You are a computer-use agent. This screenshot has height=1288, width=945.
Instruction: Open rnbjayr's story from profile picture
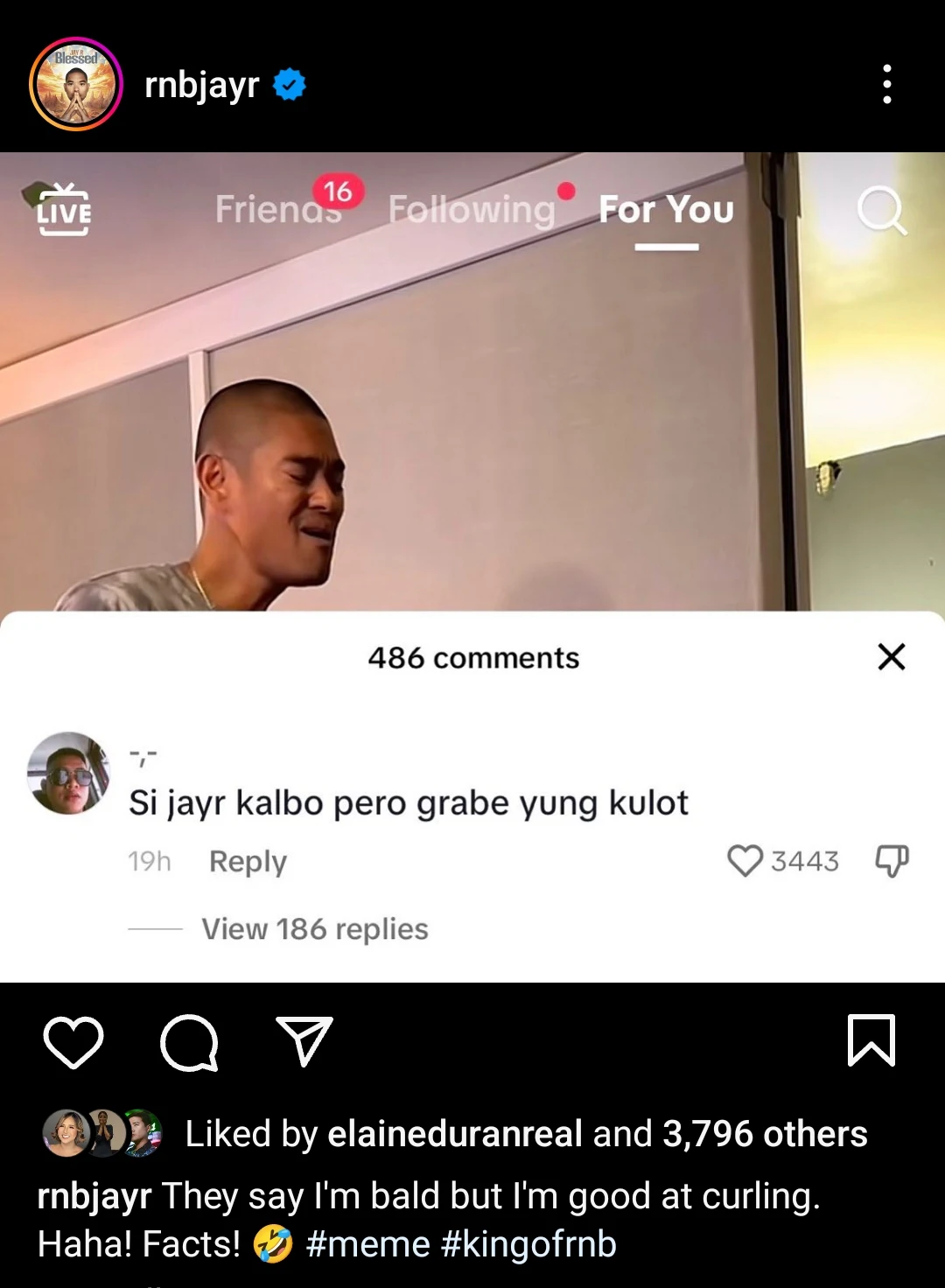pyautogui.click(x=76, y=84)
